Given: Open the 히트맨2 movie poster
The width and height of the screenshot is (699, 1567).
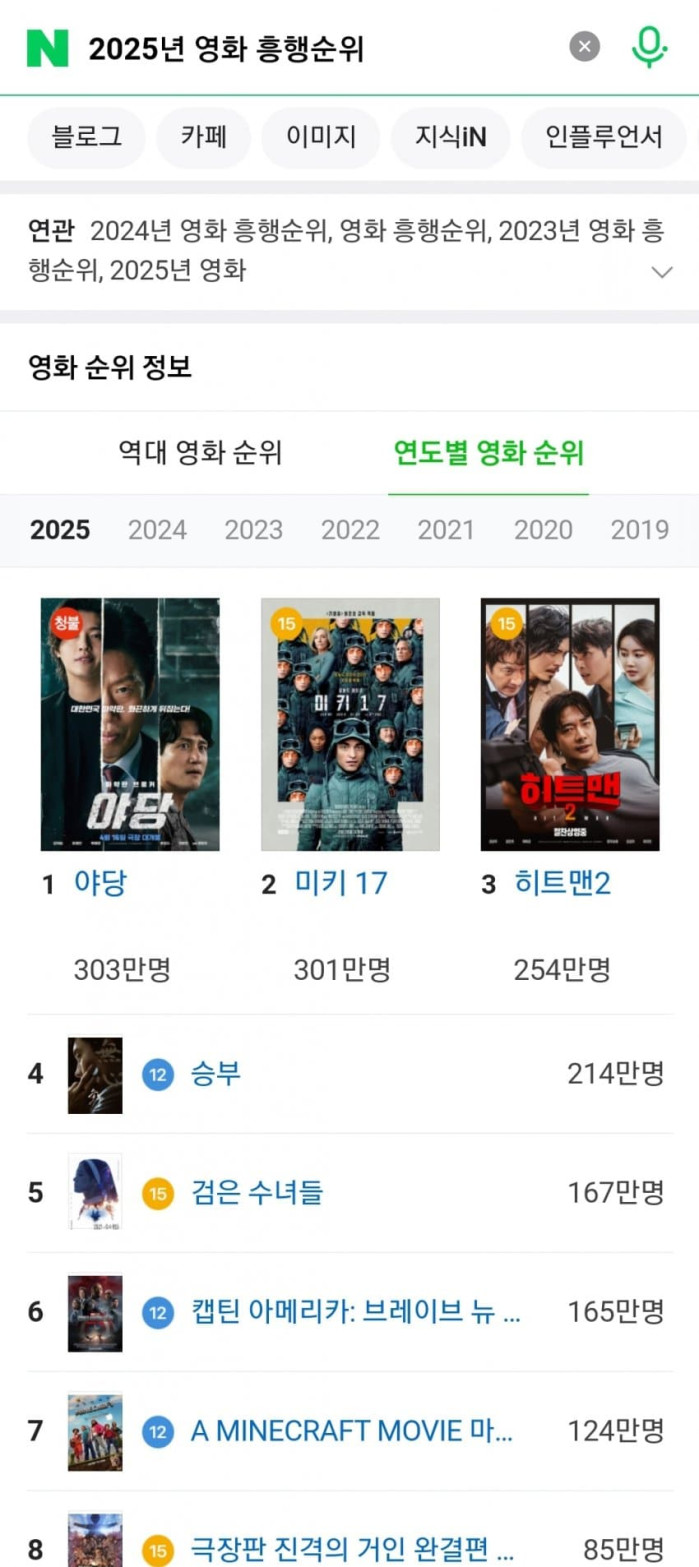Looking at the screenshot, I should 570,724.
